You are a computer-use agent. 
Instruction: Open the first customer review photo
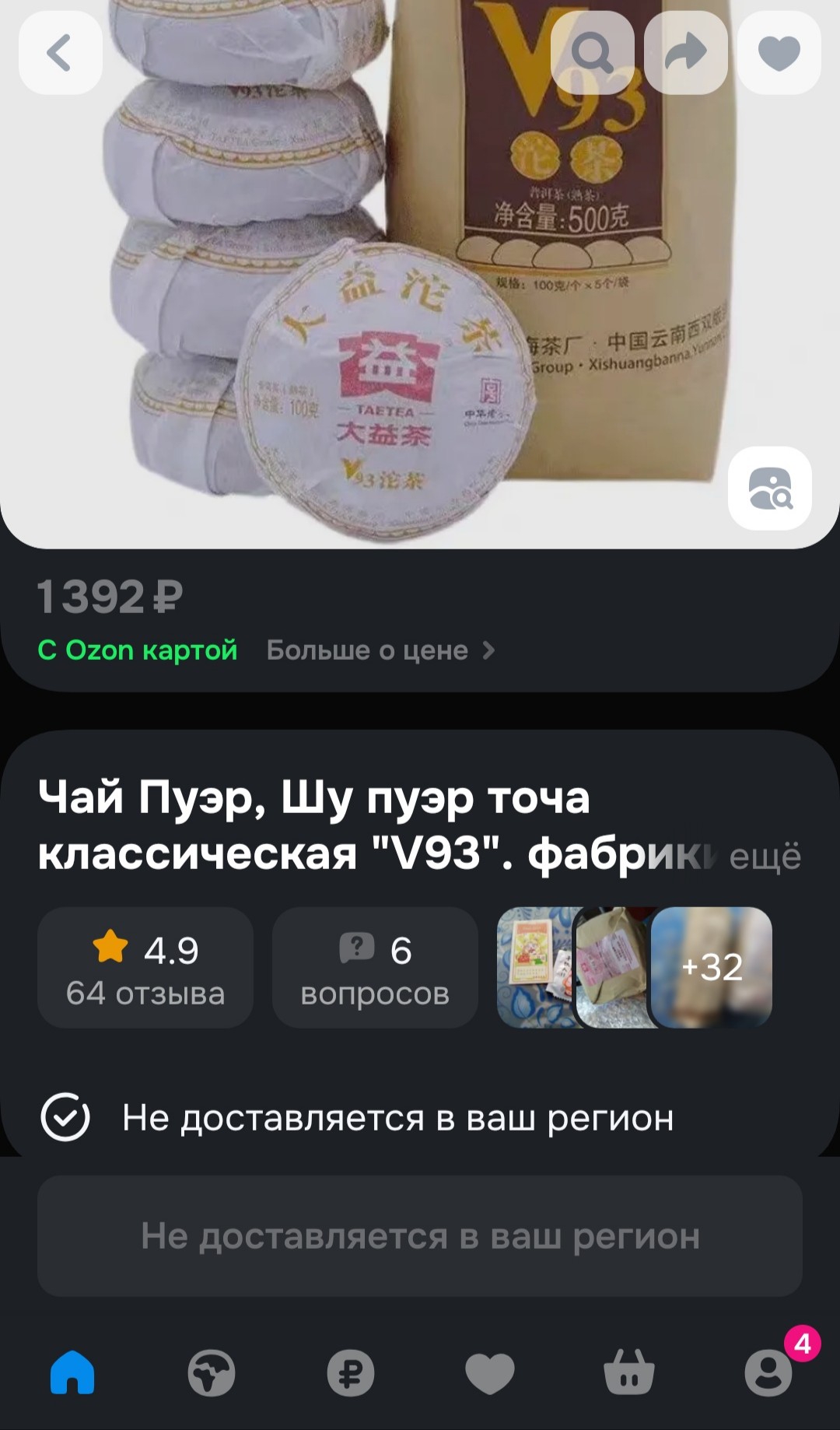pyautogui.click(x=534, y=968)
